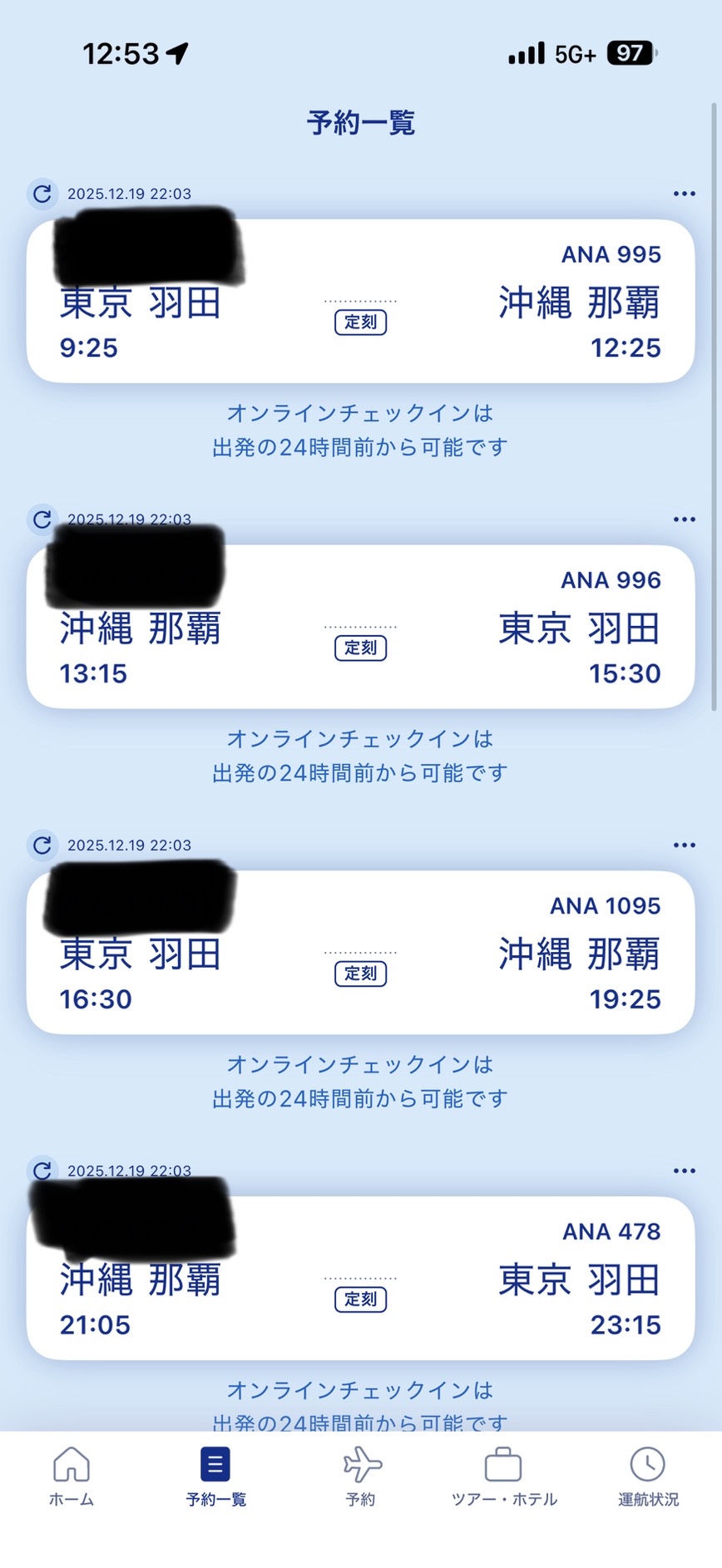Open the overflow menu for ANA 996
Screen dimensions: 722x1568
pyautogui.click(x=684, y=520)
